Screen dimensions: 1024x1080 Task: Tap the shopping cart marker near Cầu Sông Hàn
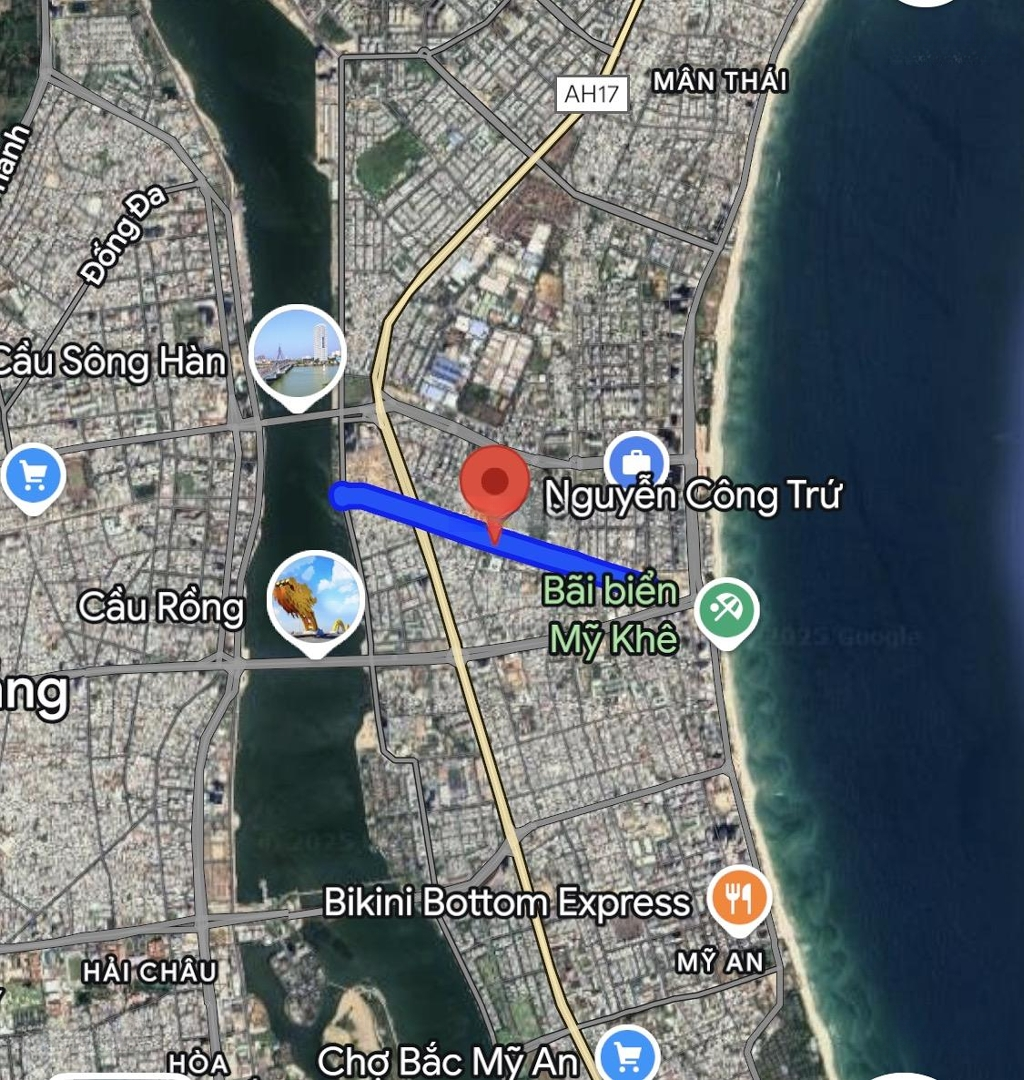(x=34, y=476)
